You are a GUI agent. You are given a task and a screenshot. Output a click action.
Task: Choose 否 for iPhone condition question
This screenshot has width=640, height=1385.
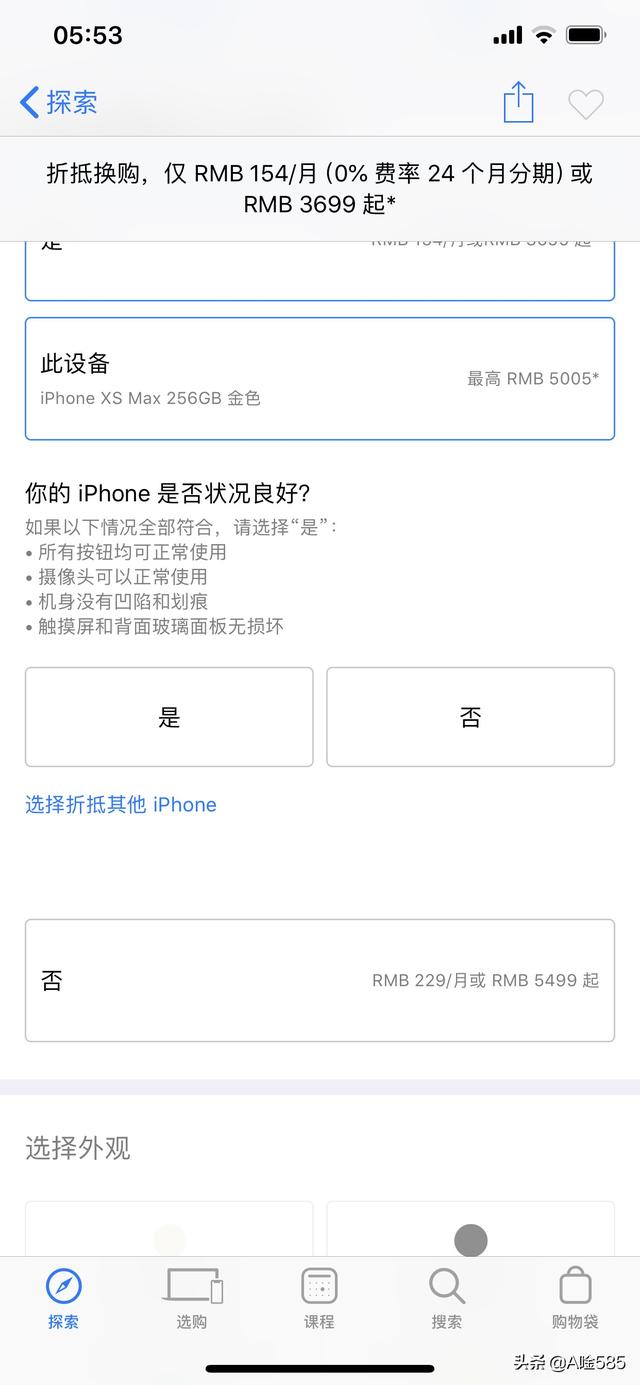pos(470,717)
